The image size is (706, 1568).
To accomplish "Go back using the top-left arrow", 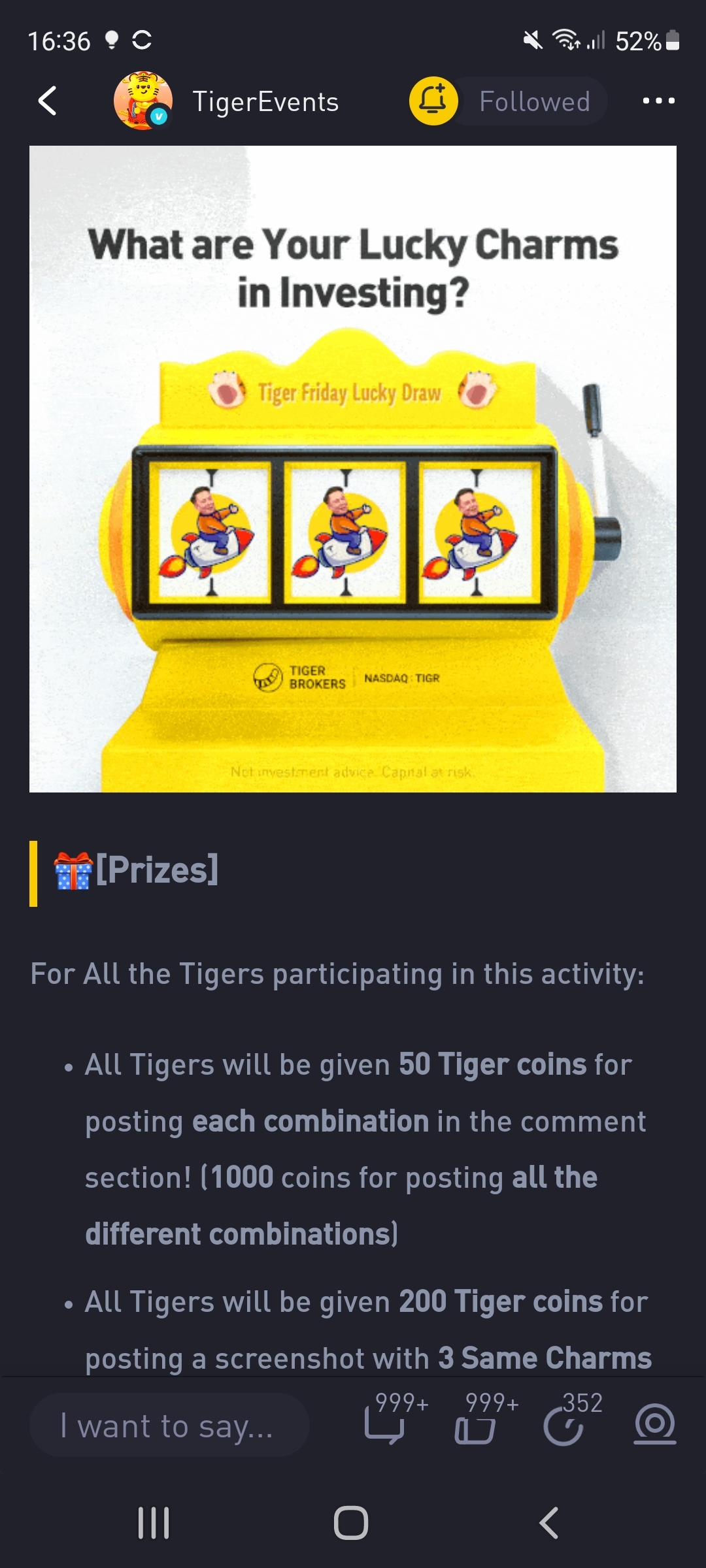I will point(48,101).
